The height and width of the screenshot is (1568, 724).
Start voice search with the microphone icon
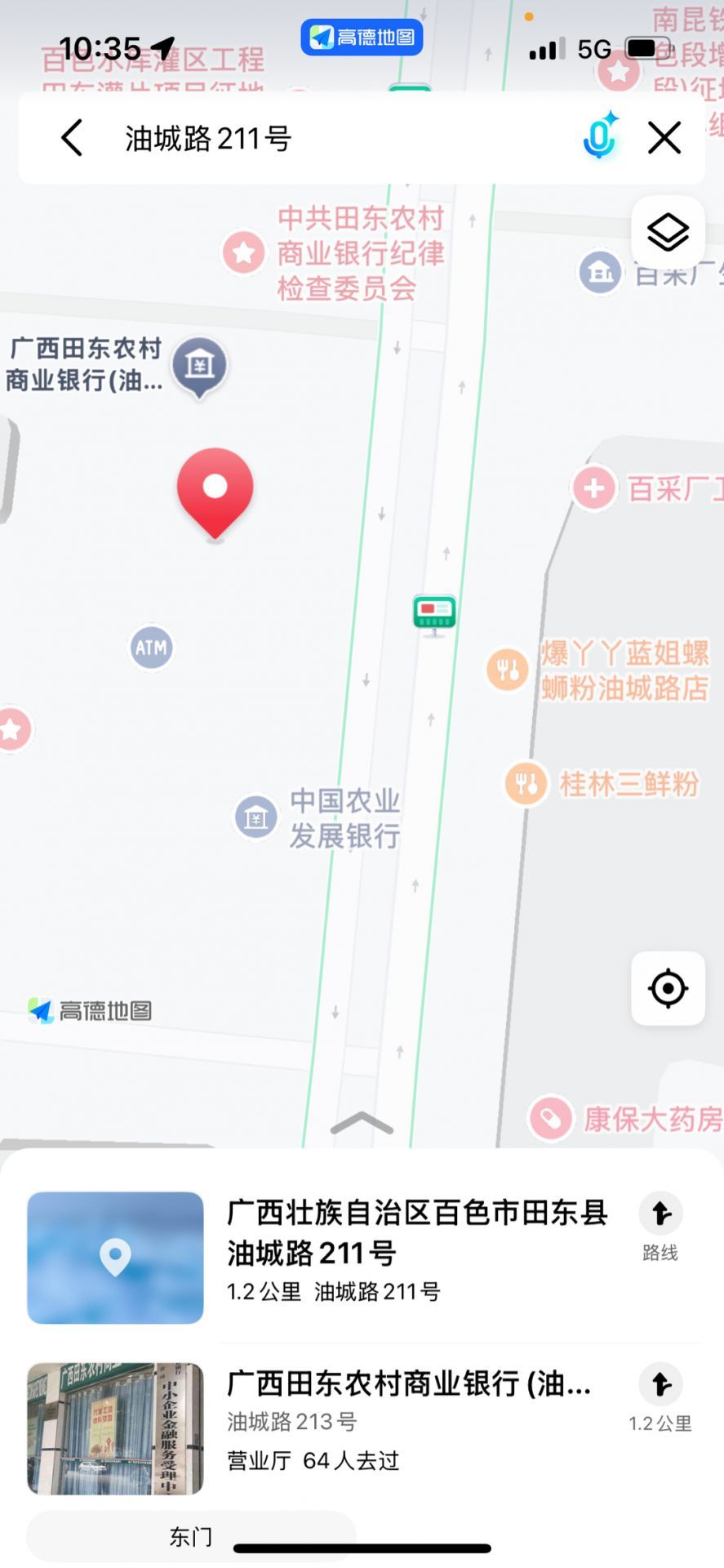(600, 136)
